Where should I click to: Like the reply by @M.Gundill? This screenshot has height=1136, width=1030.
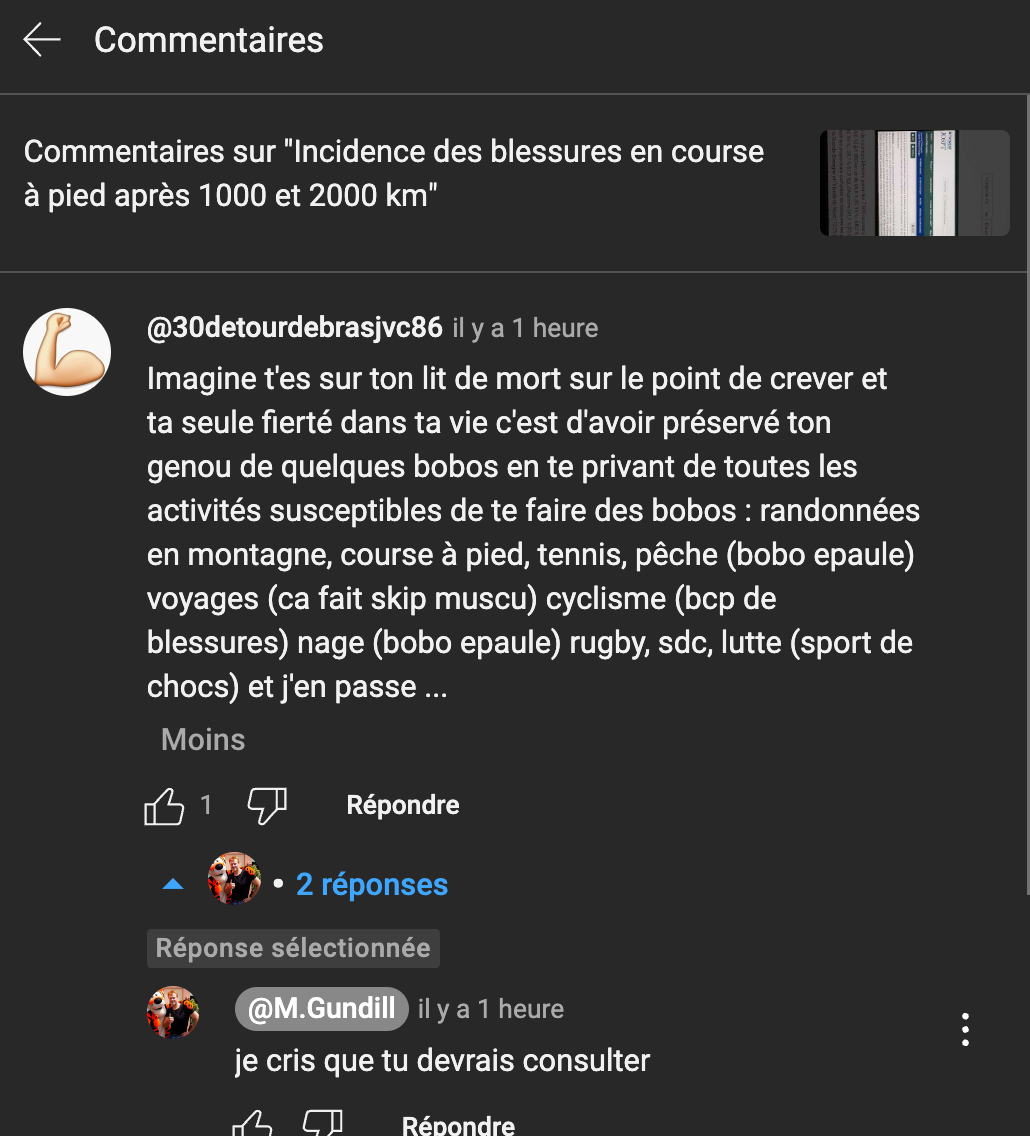click(x=252, y=1124)
